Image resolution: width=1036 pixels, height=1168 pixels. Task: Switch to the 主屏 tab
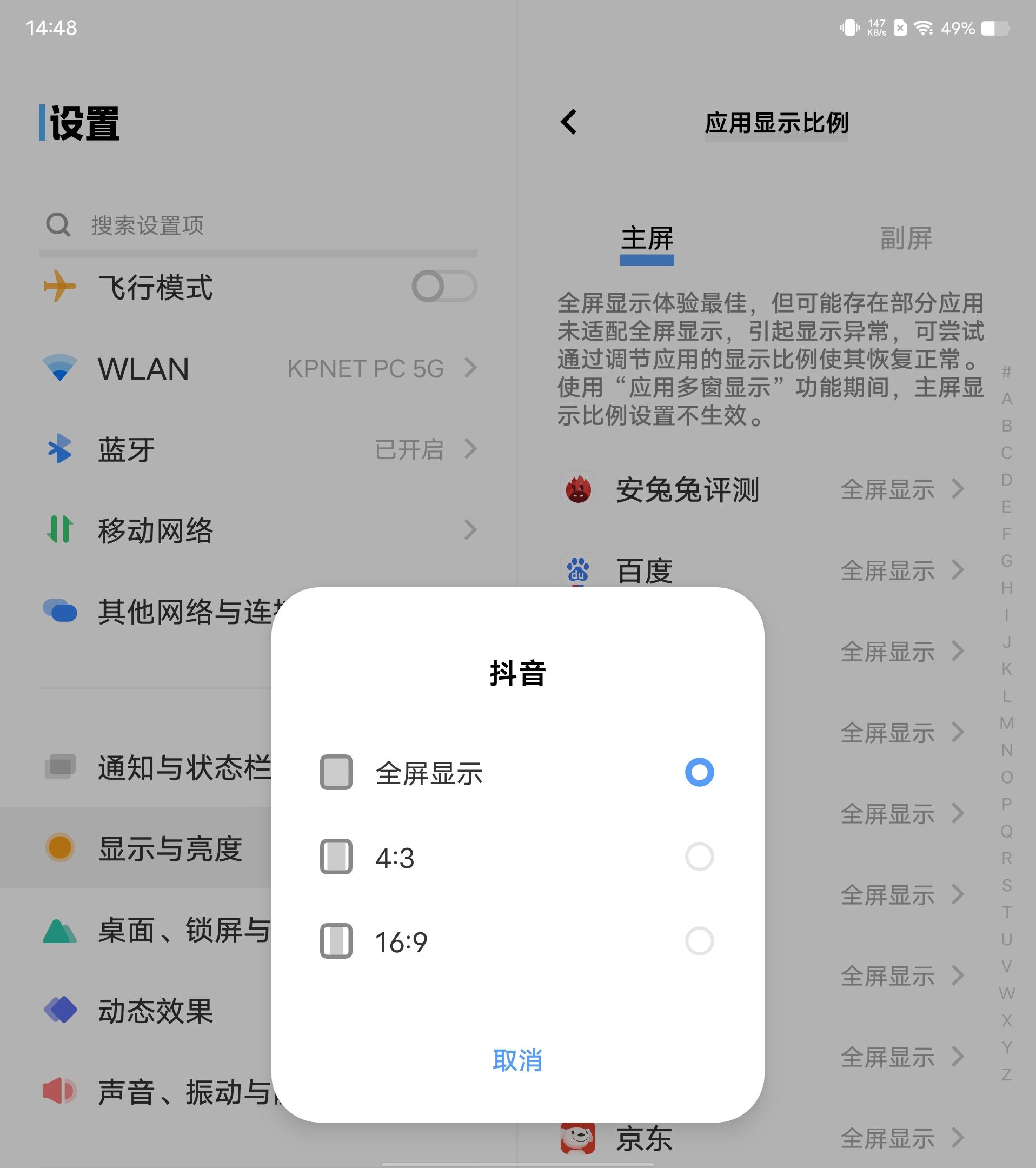coord(646,240)
